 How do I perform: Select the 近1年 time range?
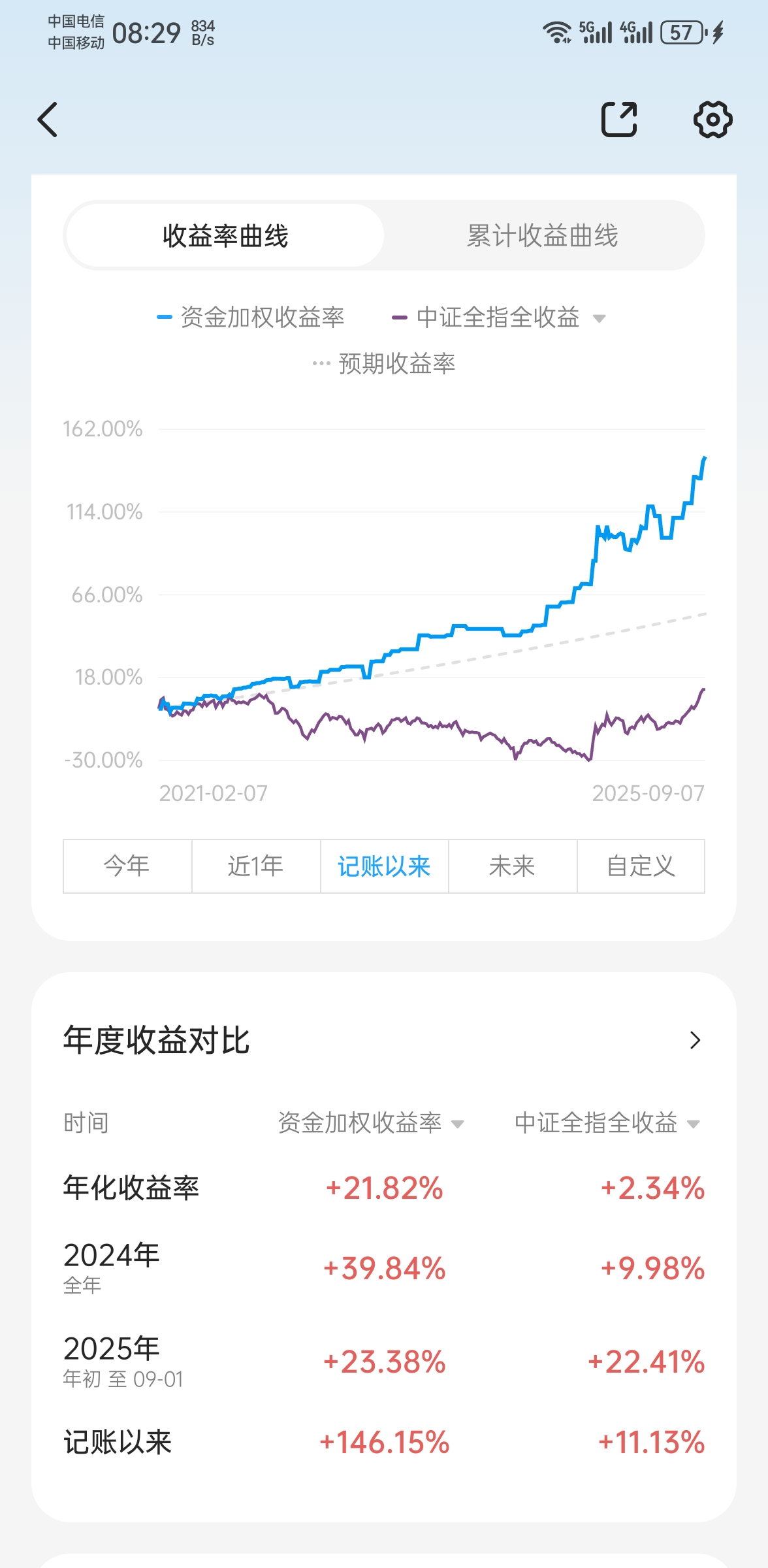[x=255, y=866]
